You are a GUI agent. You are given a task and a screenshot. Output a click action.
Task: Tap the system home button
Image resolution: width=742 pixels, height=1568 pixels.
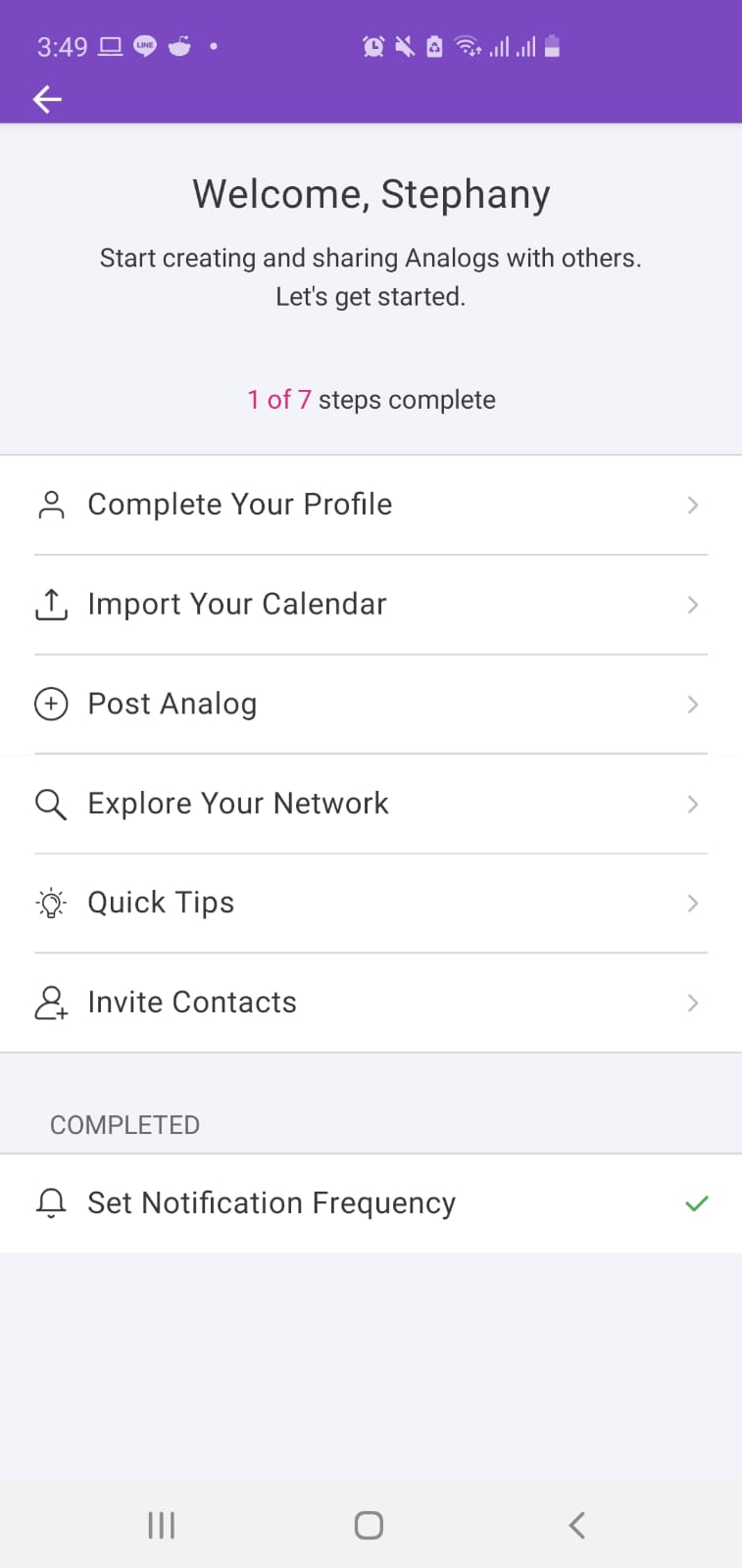coord(369,1525)
